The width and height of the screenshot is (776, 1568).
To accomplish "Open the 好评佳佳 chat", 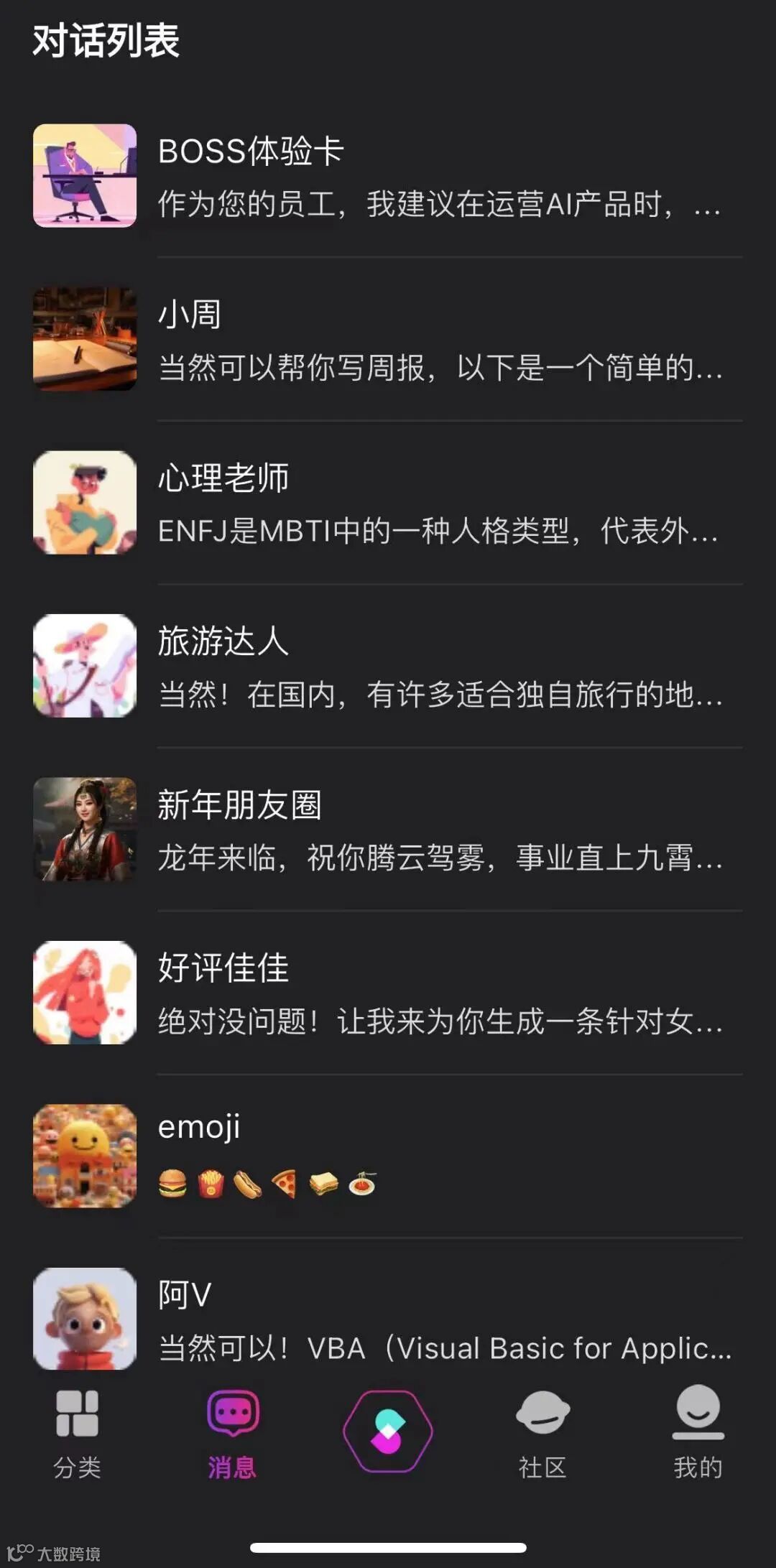I will (388, 993).
